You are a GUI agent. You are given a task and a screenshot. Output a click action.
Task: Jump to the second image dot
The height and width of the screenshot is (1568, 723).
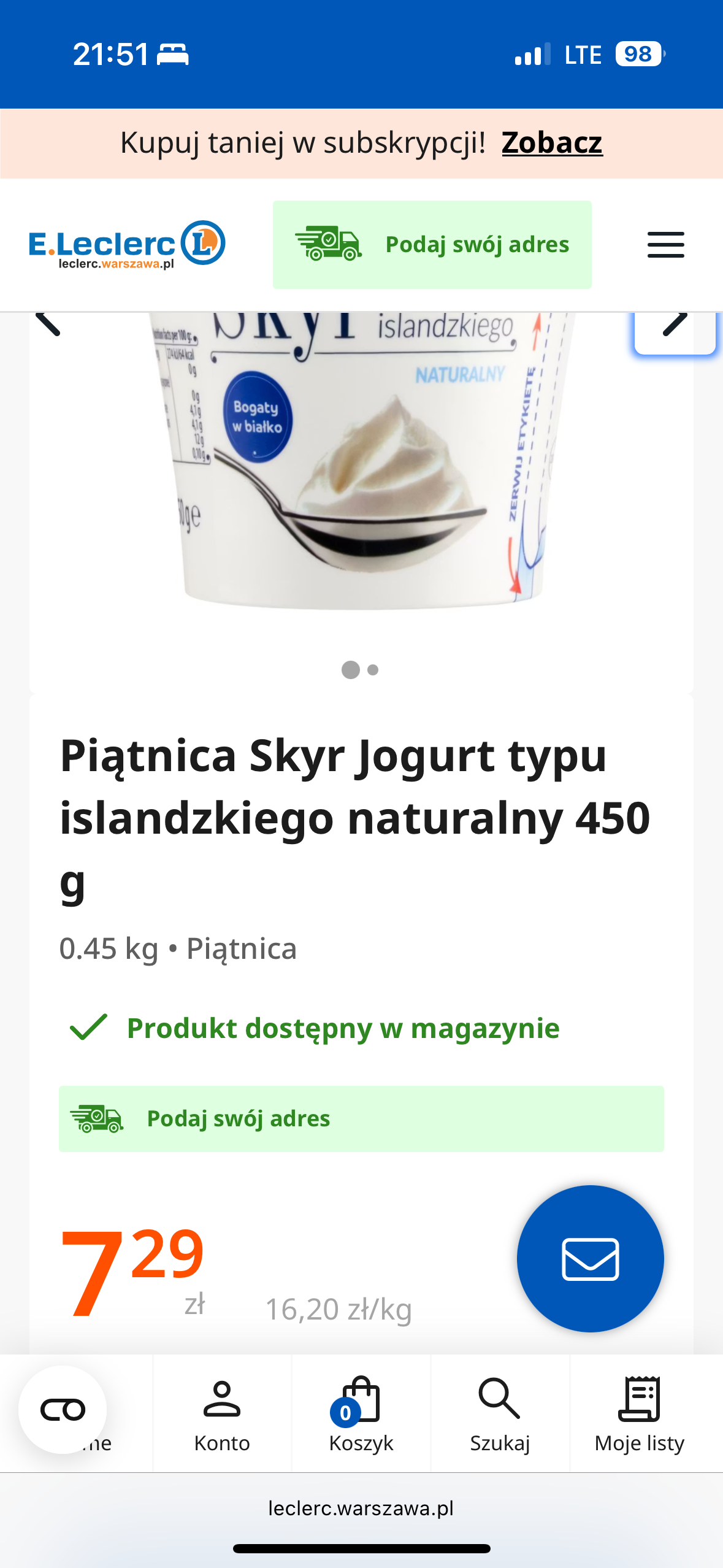coord(373,670)
